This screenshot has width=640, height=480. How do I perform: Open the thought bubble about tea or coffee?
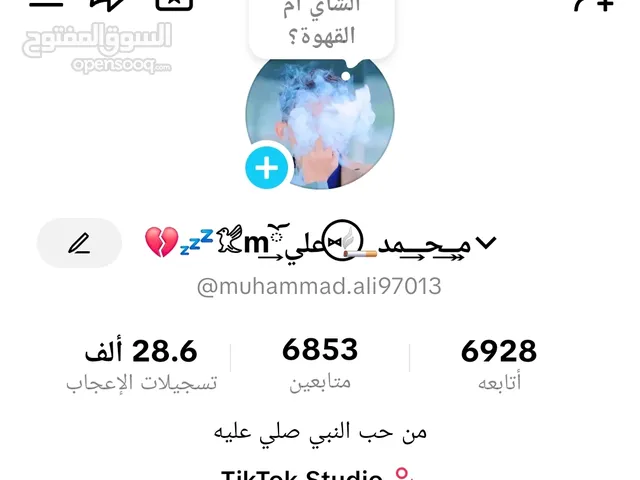[x=322, y=25]
